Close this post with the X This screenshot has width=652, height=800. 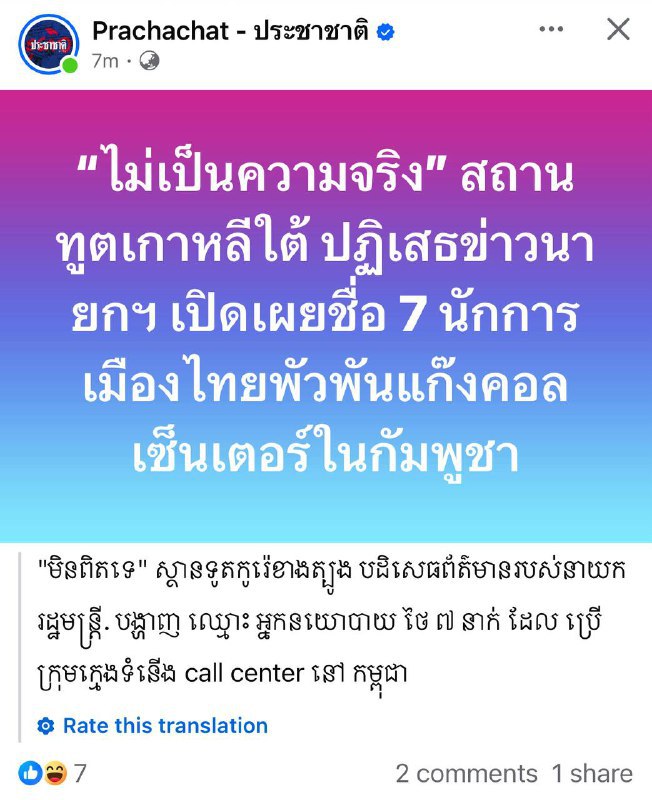pyautogui.click(x=619, y=30)
